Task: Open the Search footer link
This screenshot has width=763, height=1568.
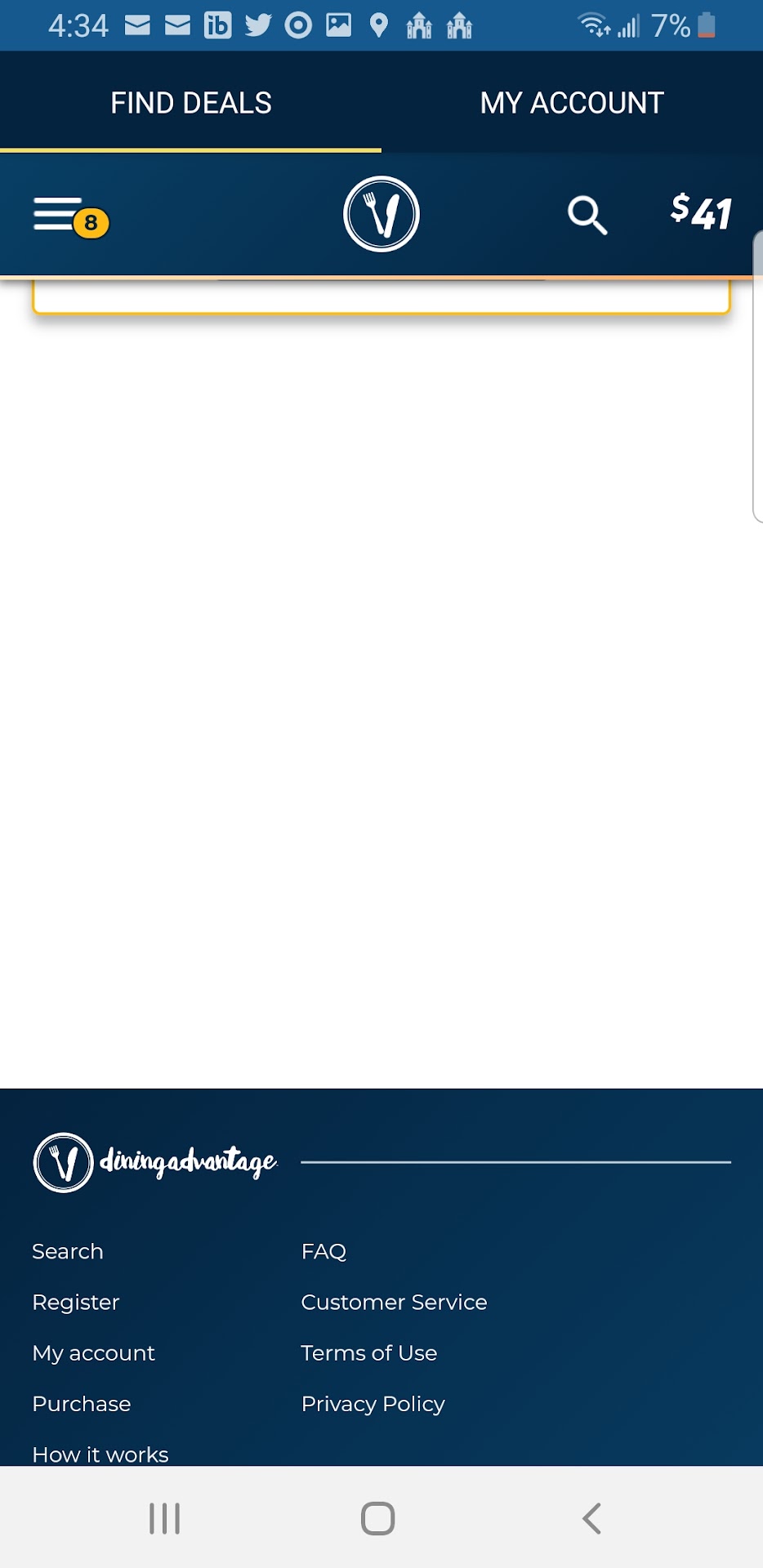Action: pyautogui.click(x=68, y=1251)
